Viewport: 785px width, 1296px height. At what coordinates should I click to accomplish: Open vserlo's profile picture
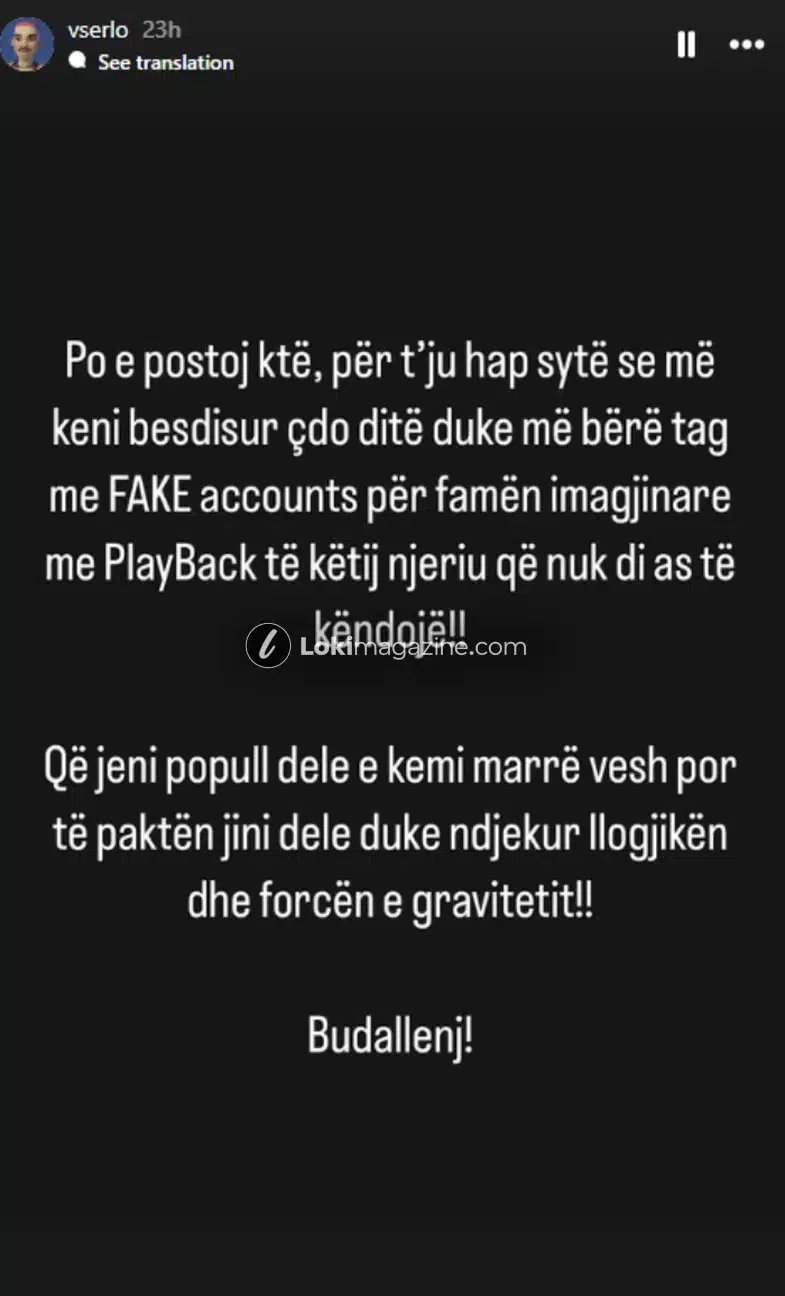tap(27, 45)
